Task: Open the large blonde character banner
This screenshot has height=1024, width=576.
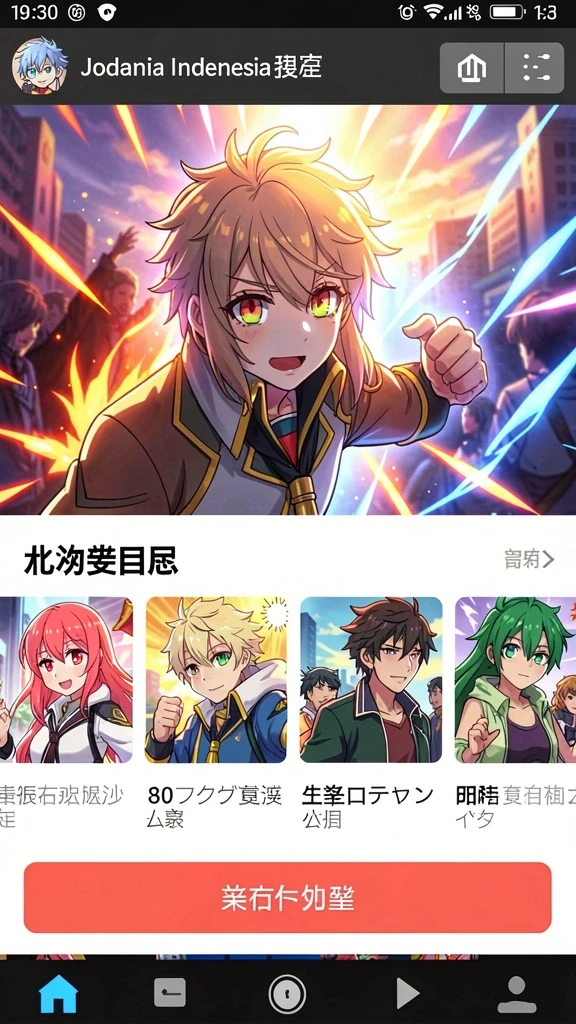Action: coord(288,310)
